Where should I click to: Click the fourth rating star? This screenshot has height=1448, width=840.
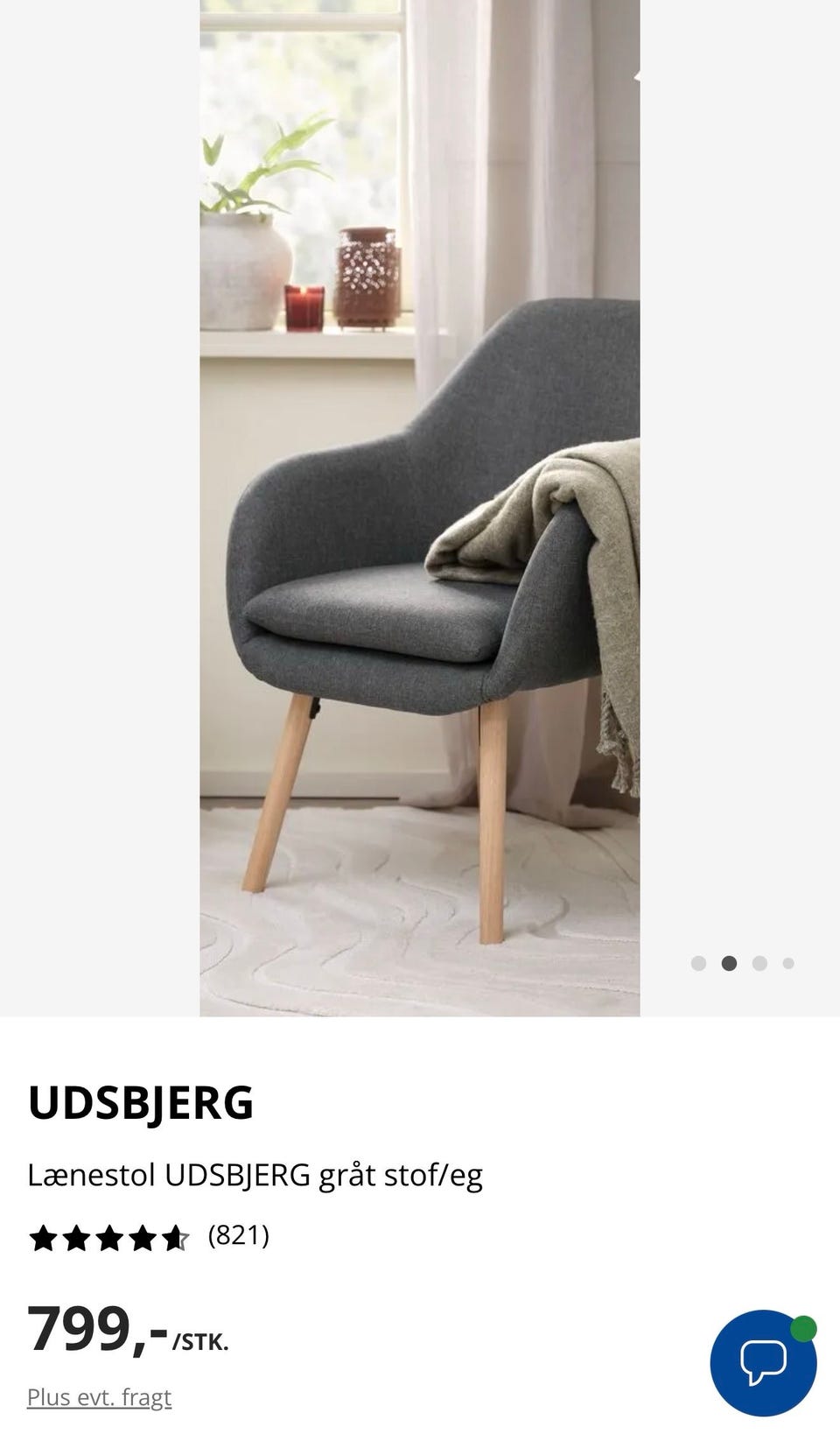(x=143, y=1237)
